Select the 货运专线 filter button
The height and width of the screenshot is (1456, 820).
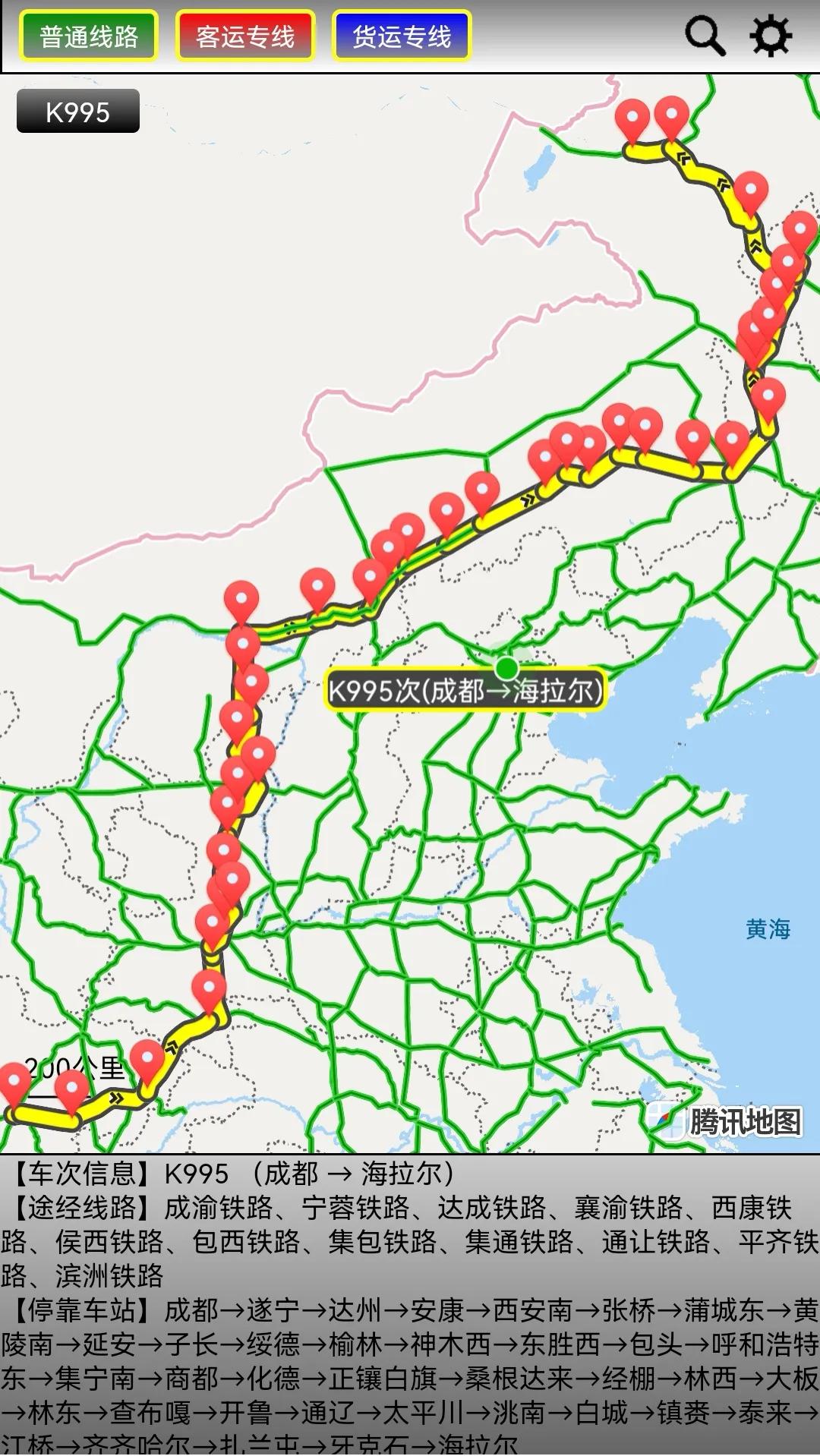tap(402, 36)
